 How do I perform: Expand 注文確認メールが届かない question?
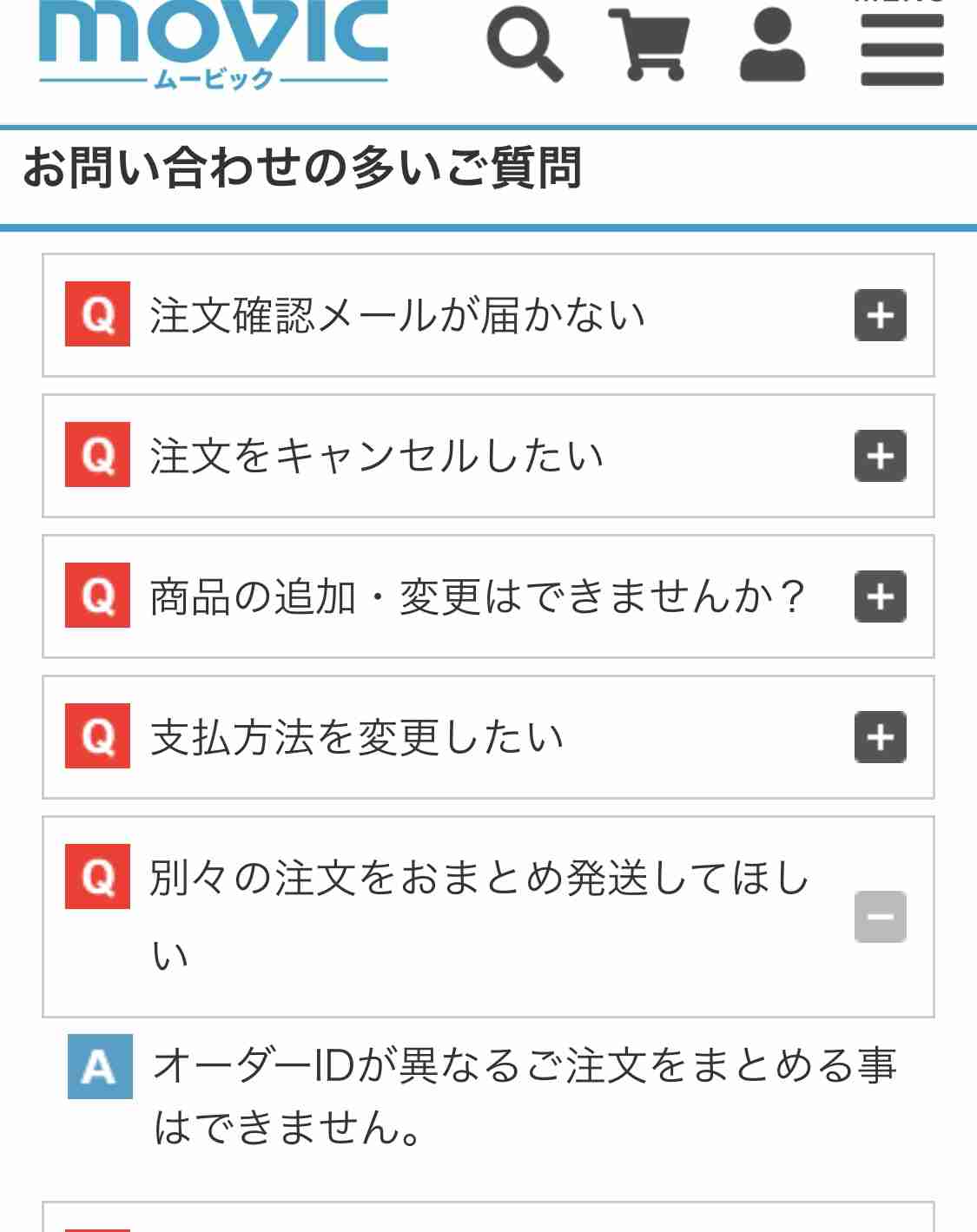point(880,315)
